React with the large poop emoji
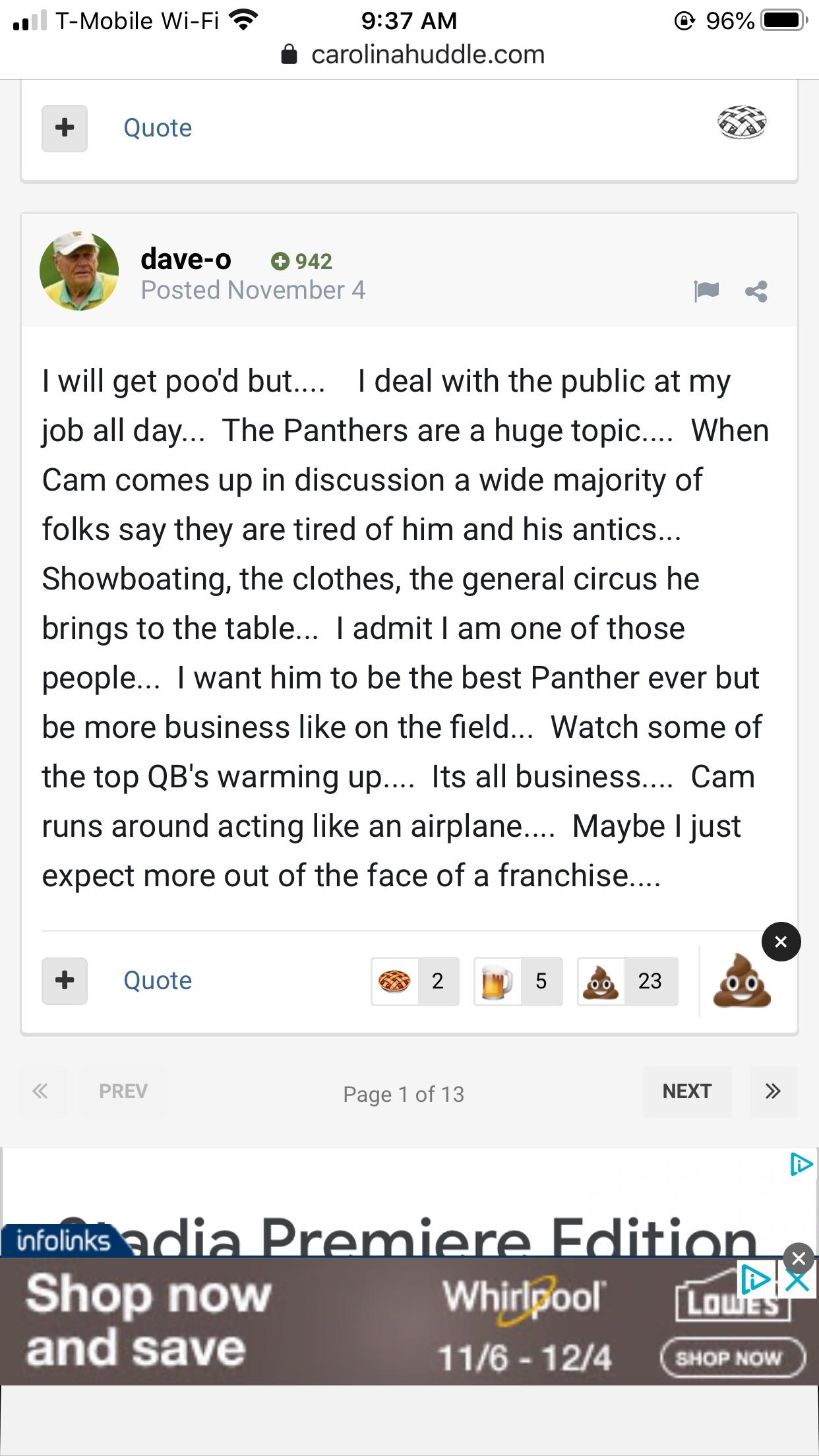This screenshot has width=819, height=1456. pyautogui.click(x=742, y=981)
